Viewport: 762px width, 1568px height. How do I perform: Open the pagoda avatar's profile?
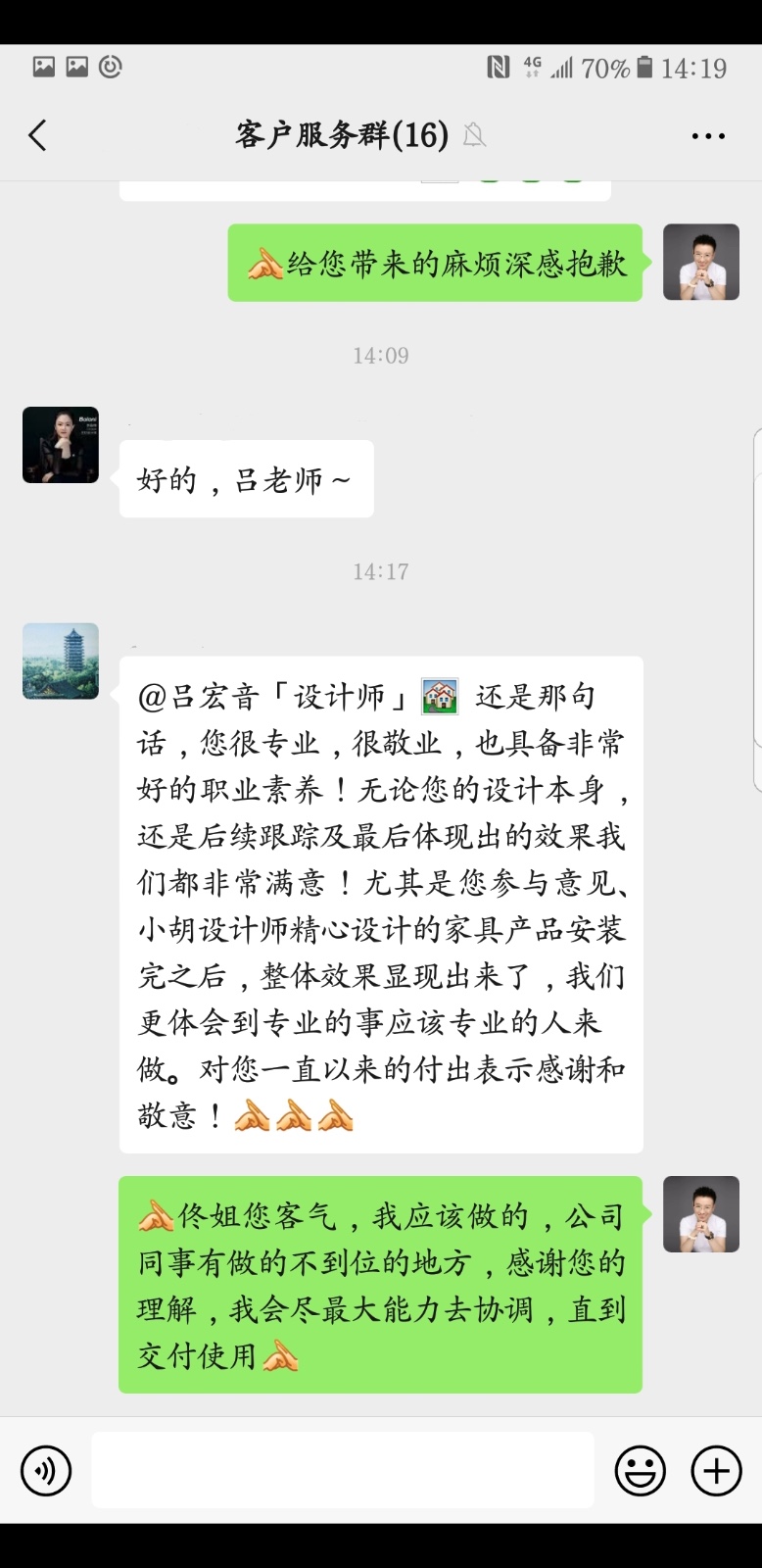click(x=61, y=661)
